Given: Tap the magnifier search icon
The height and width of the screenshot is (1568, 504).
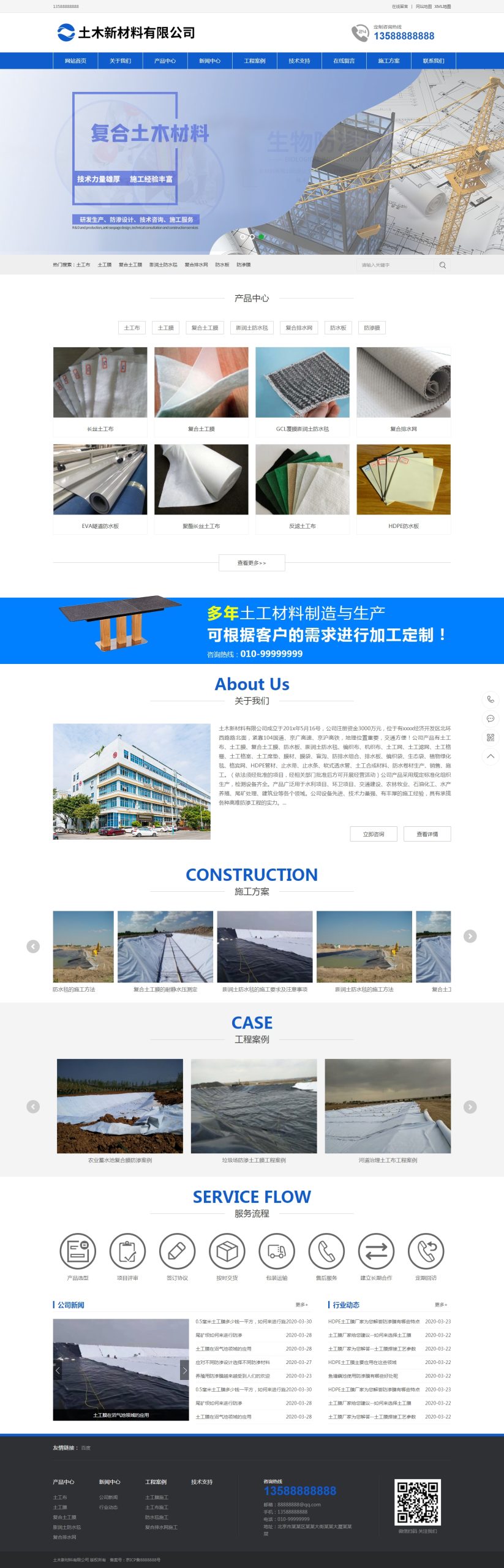Looking at the screenshot, I should pos(443,265).
